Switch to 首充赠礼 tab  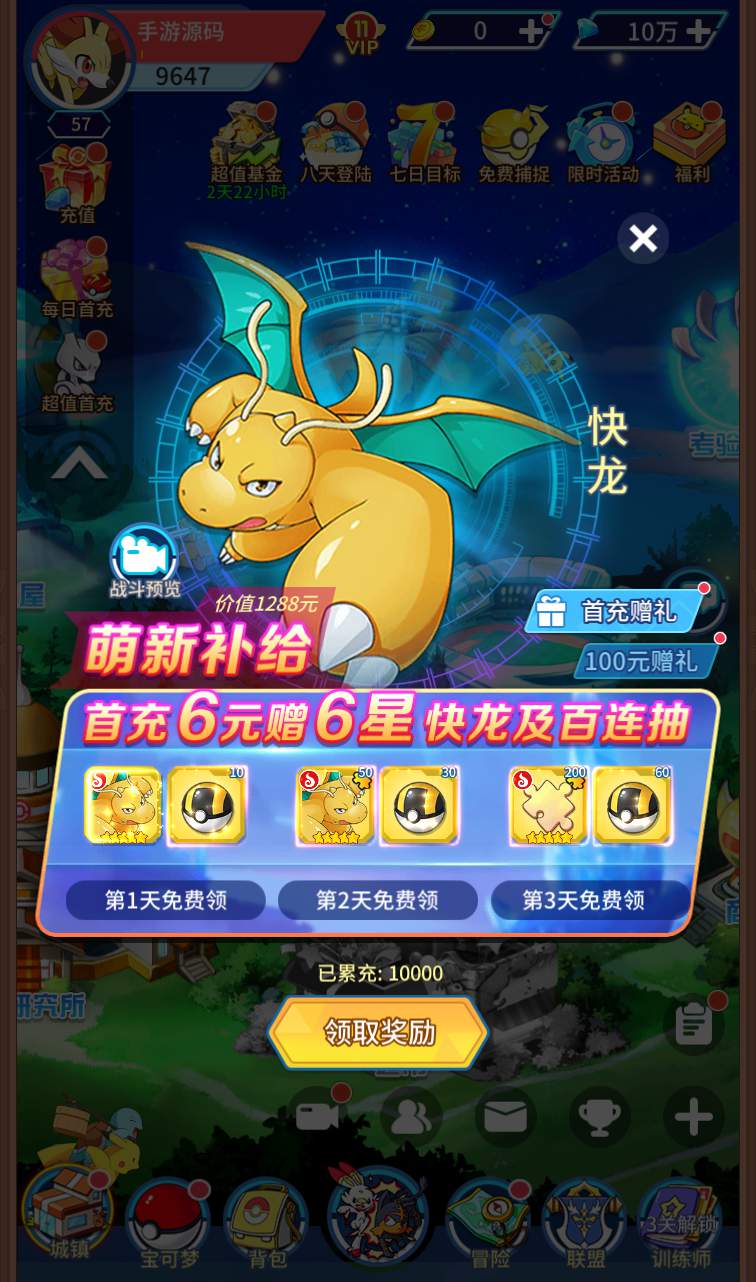pyautogui.click(x=628, y=611)
